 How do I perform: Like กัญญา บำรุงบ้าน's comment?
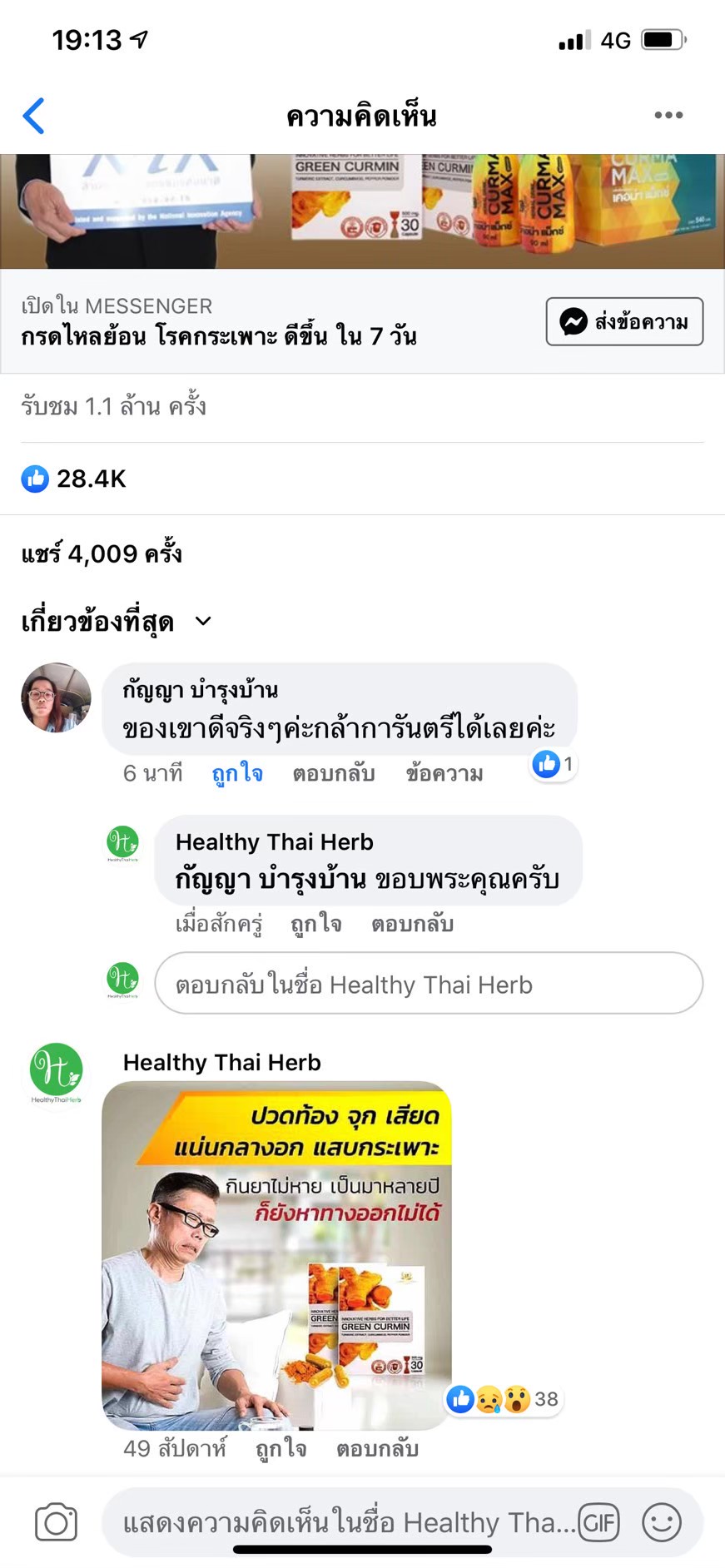(237, 774)
